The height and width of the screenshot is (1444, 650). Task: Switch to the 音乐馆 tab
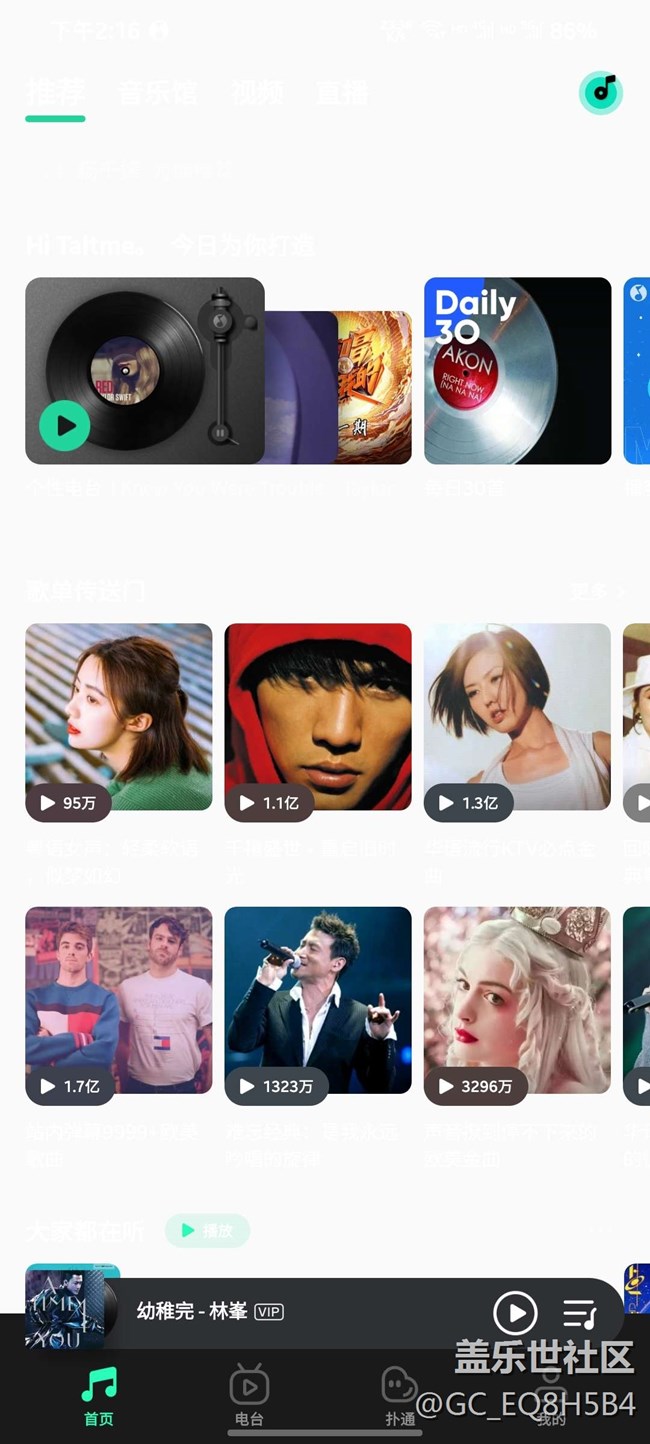click(157, 93)
